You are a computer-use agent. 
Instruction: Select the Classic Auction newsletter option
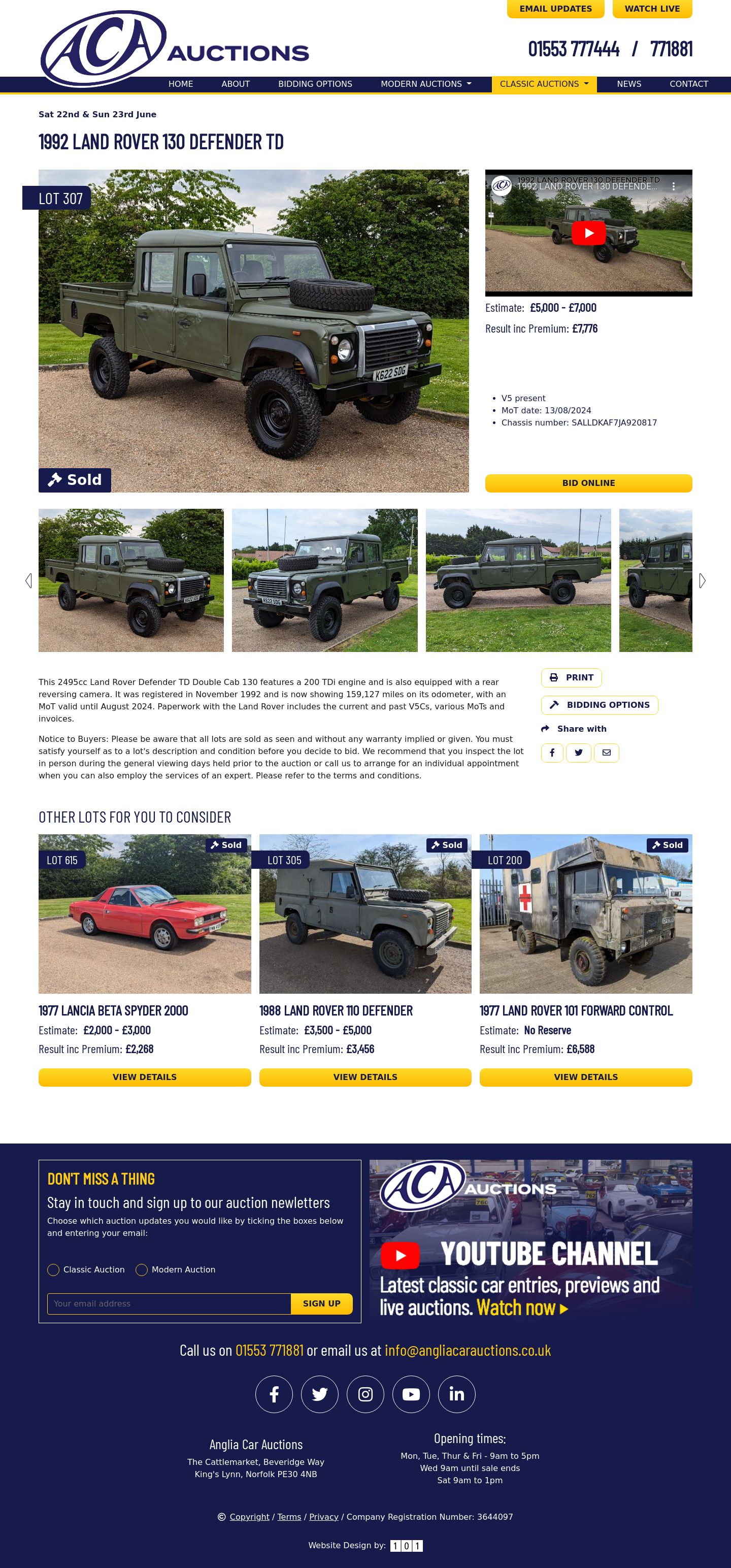[x=54, y=1270]
